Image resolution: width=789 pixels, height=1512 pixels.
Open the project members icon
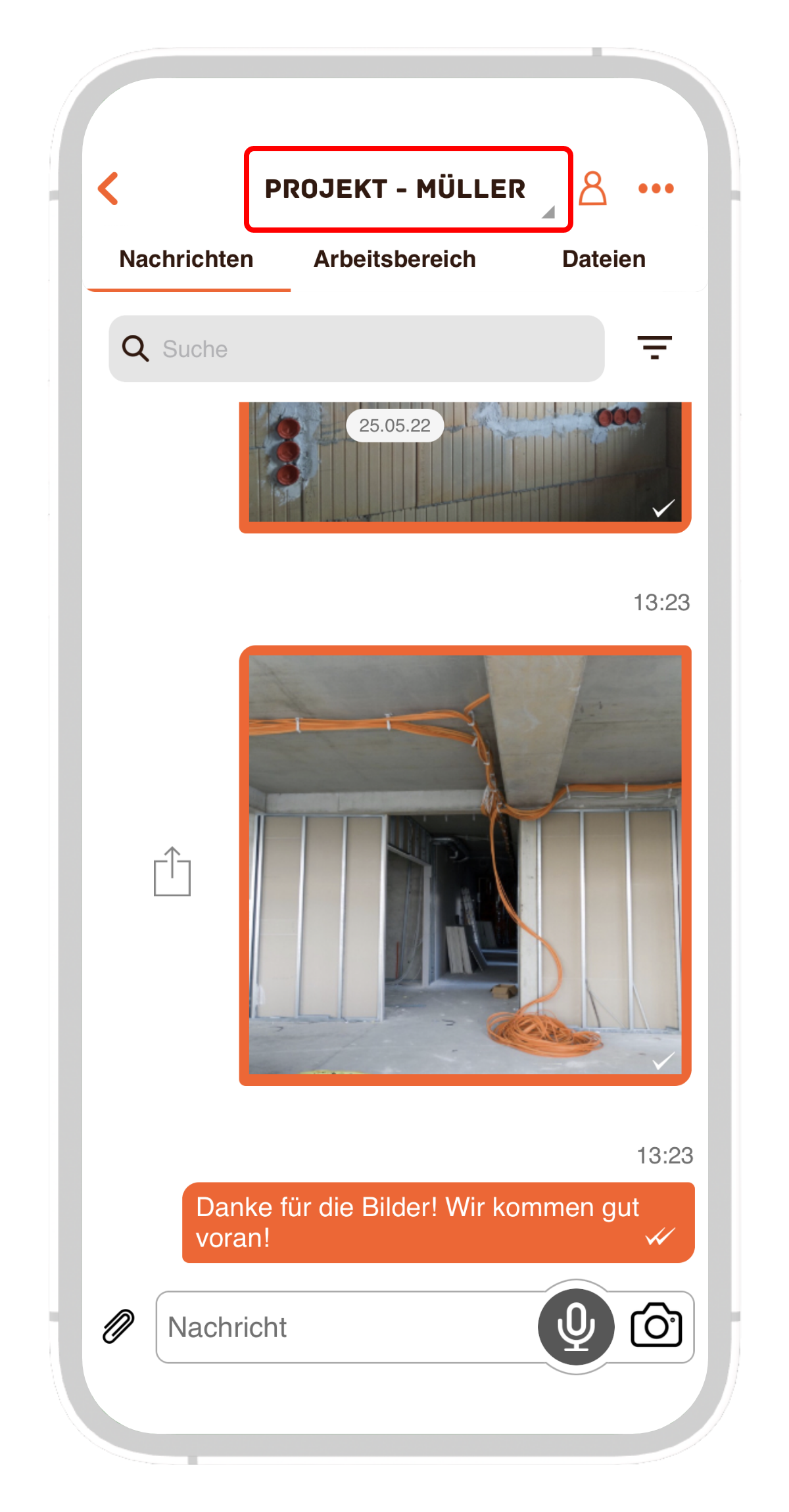click(592, 189)
